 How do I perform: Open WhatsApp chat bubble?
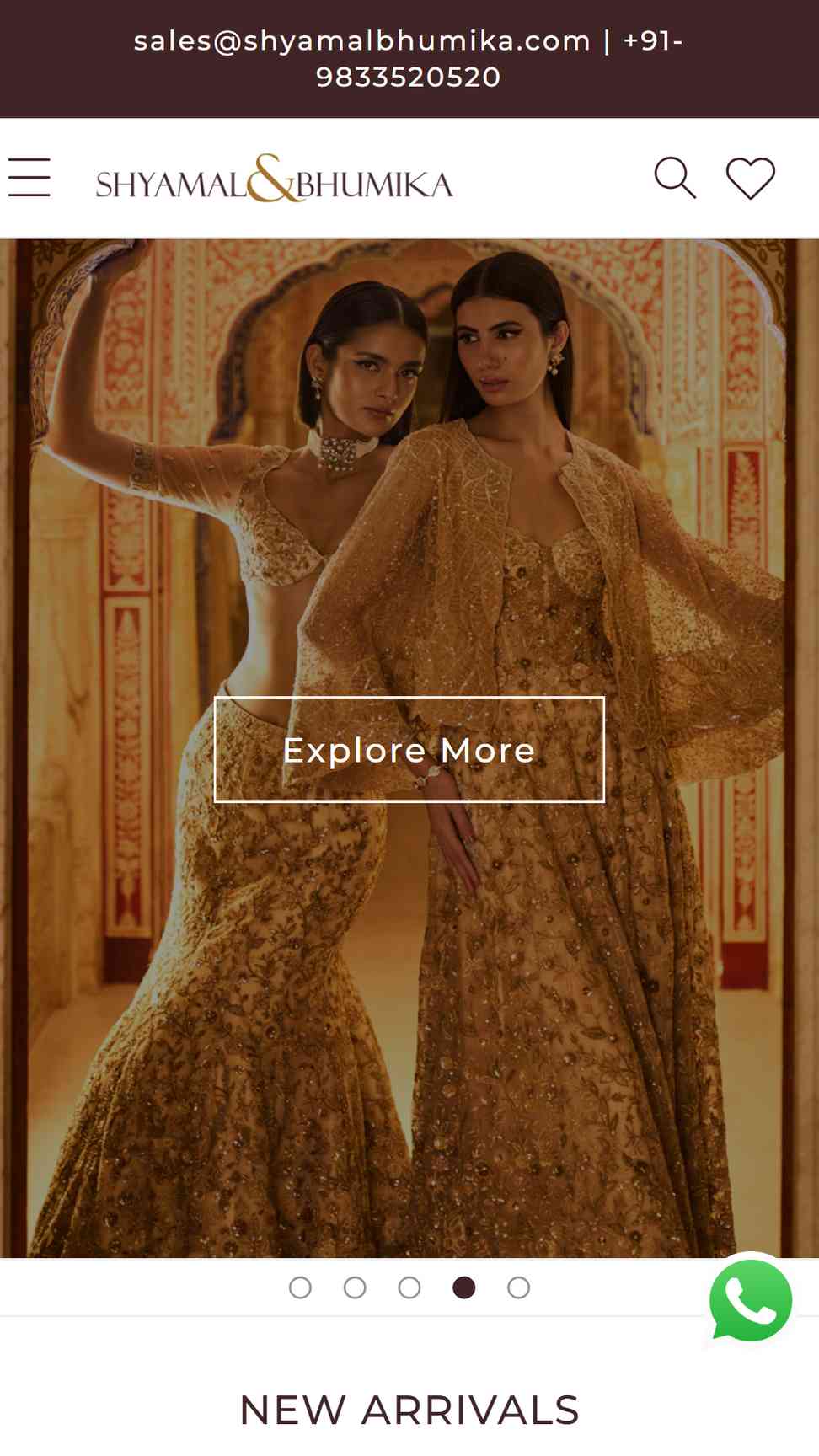[x=751, y=1300]
